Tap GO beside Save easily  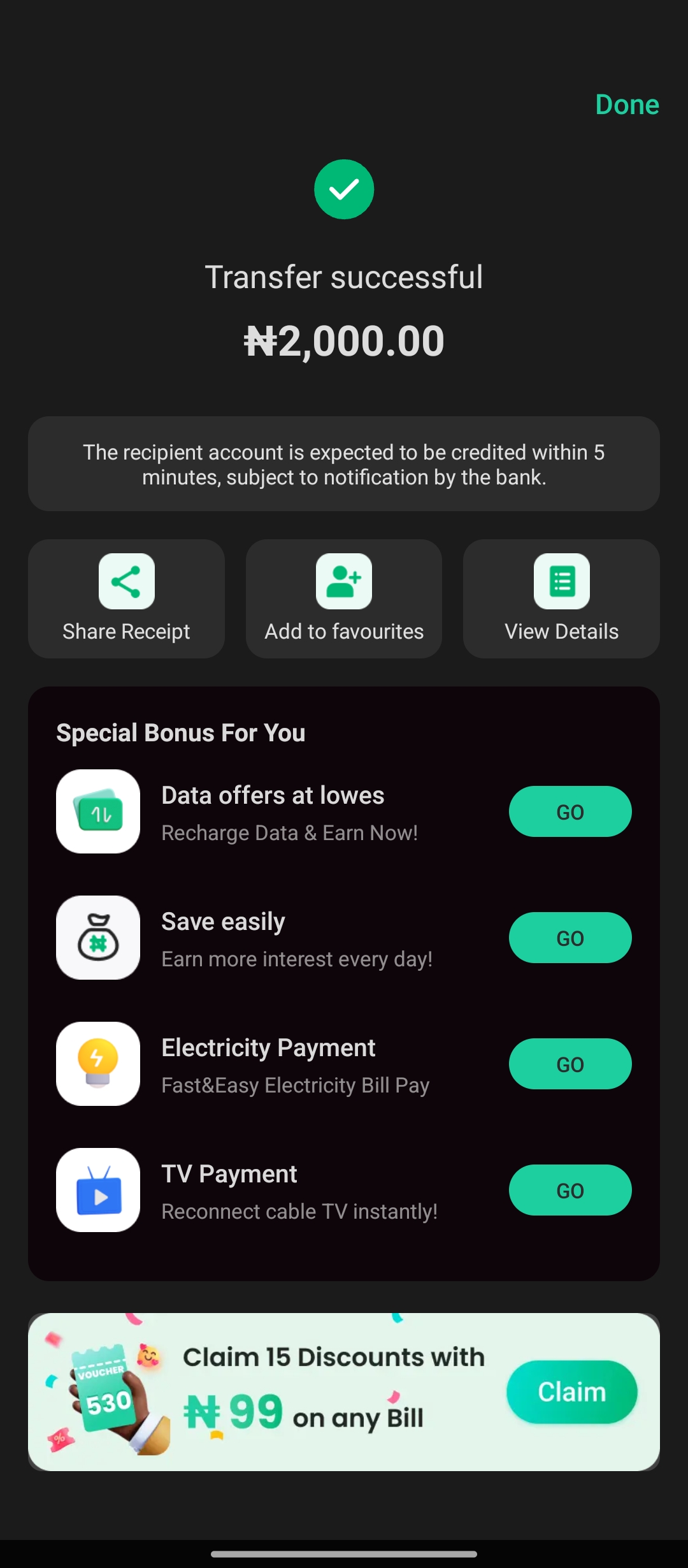(x=570, y=938)
